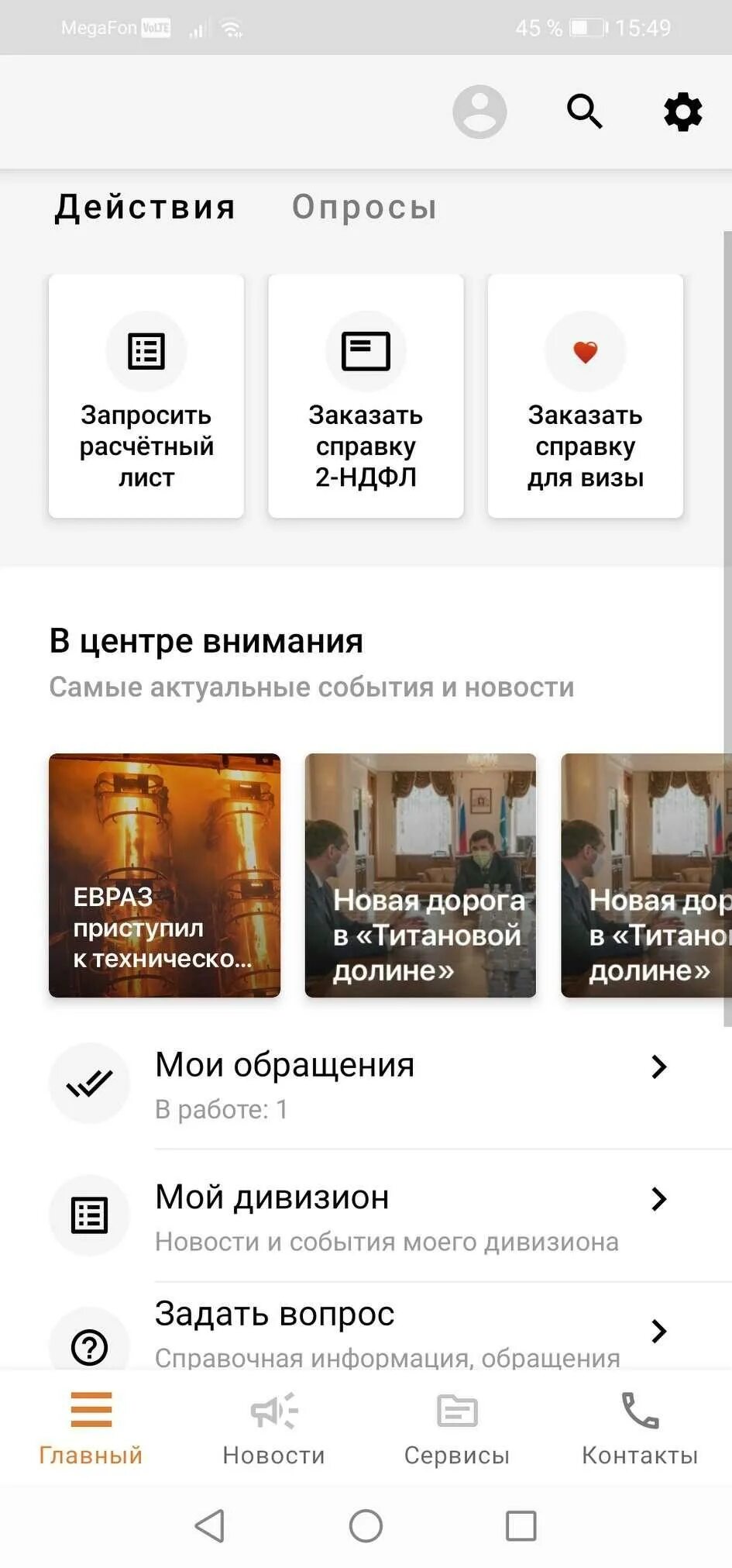The height and width of the screenshot is (1568, 732).
Task: Go to the Главный bottom tab
Action: [x=91, y=1428]
